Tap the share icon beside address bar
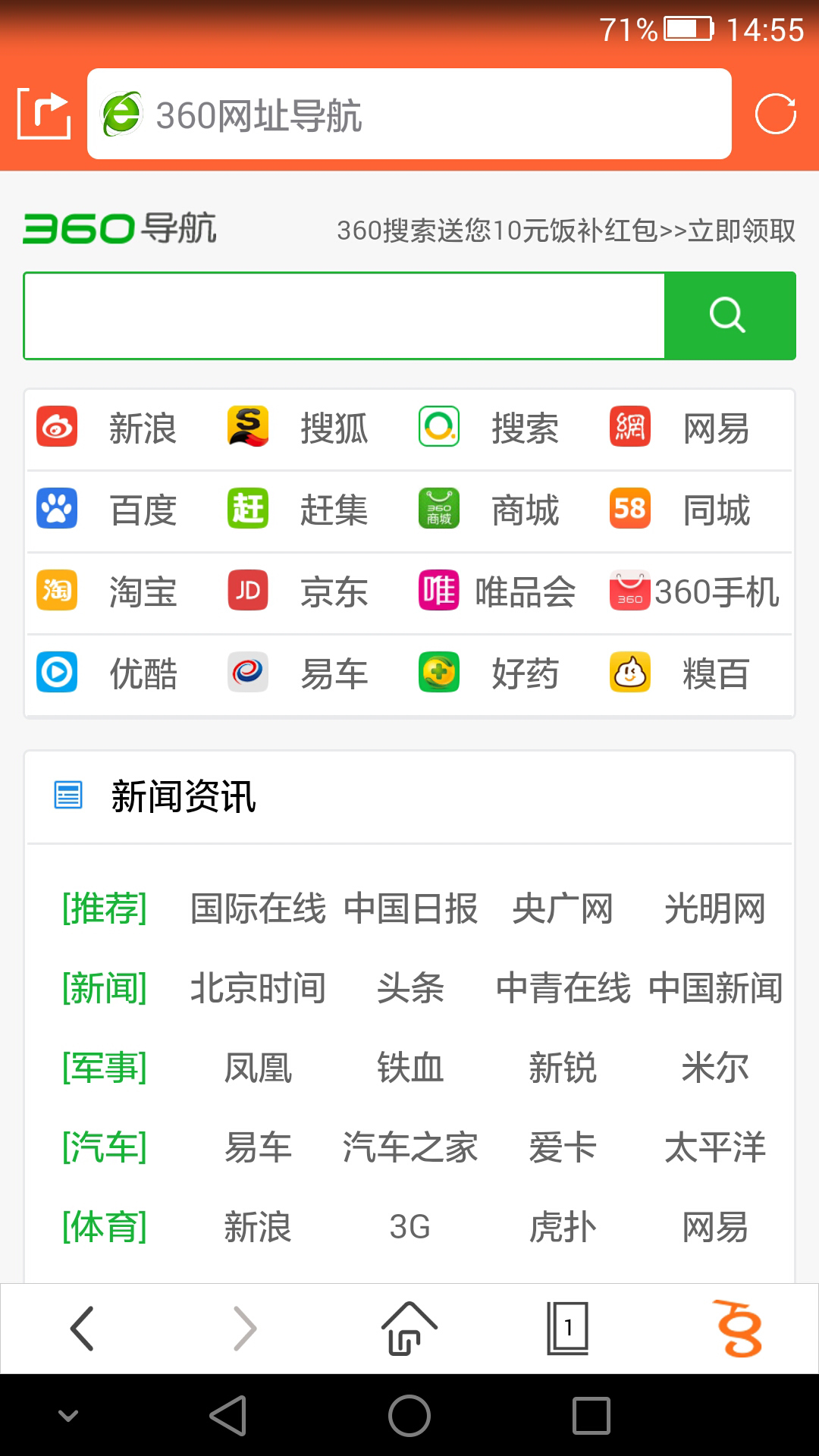Image resolution: width=819 pixels, height=1456 pixels. pyautogui.click(x=44, y=114)
